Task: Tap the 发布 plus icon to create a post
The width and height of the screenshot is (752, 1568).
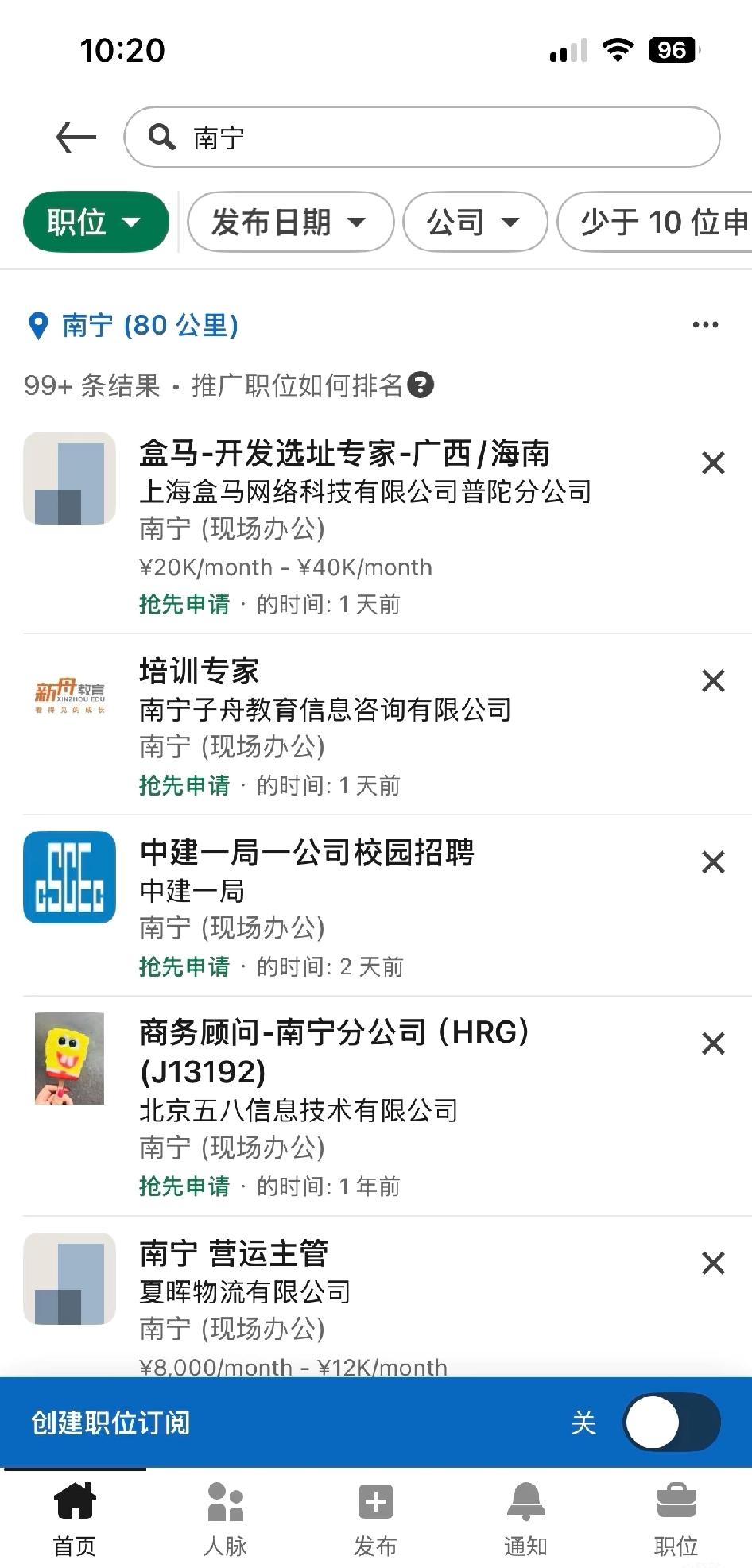Action: tap(374, 1501)
